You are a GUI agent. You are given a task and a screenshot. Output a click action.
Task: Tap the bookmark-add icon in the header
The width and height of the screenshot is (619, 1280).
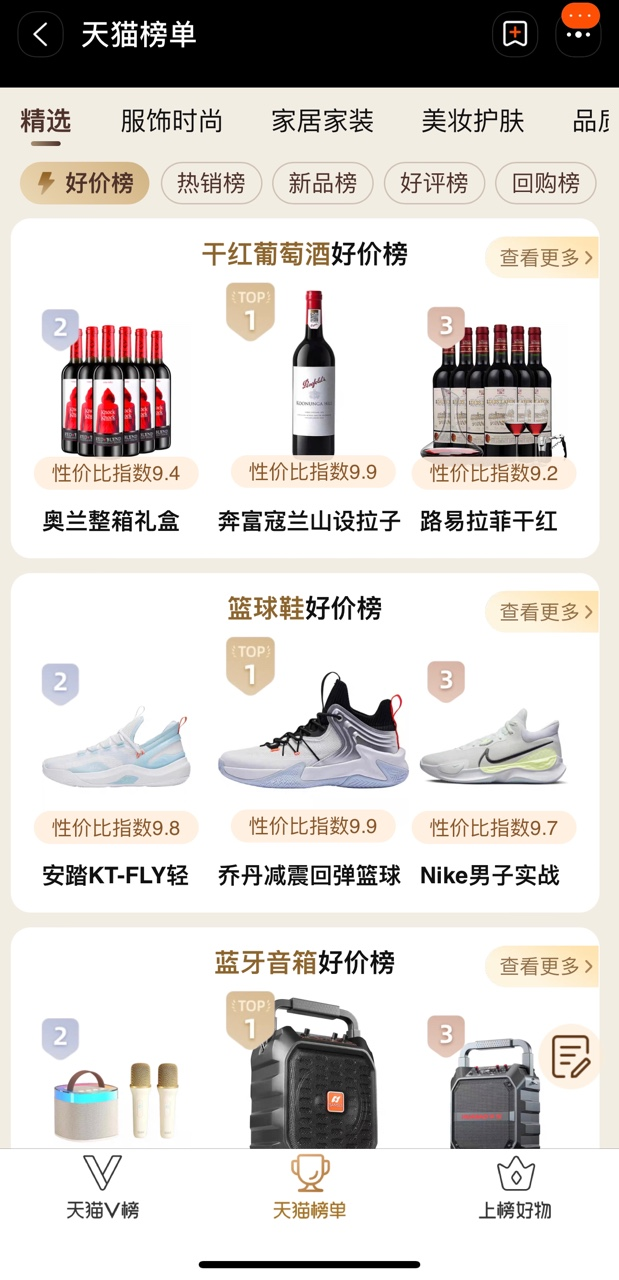click(515, 35)
